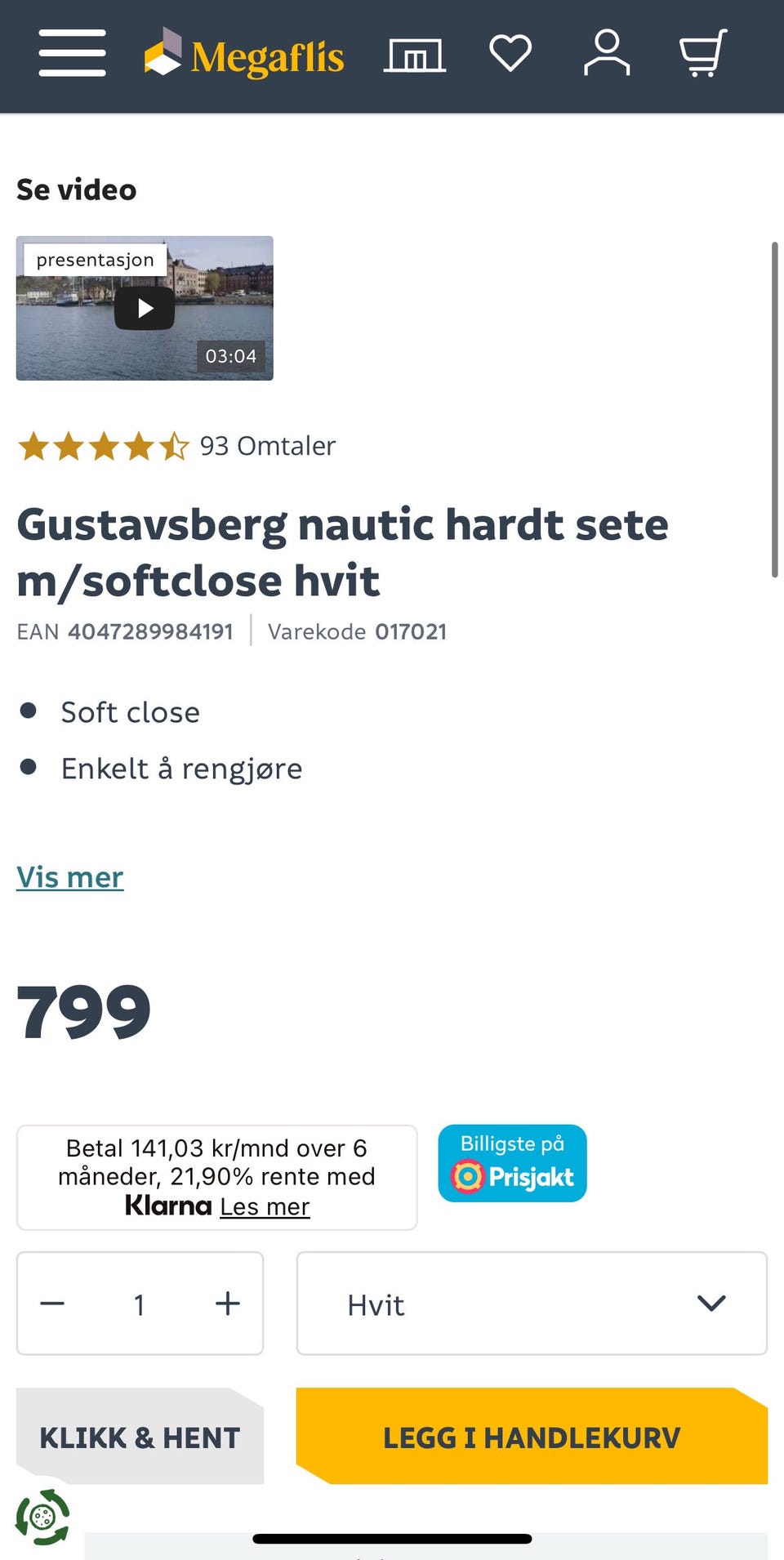
Task: Increase quantity with the plus button
Action: (227, 1304)
